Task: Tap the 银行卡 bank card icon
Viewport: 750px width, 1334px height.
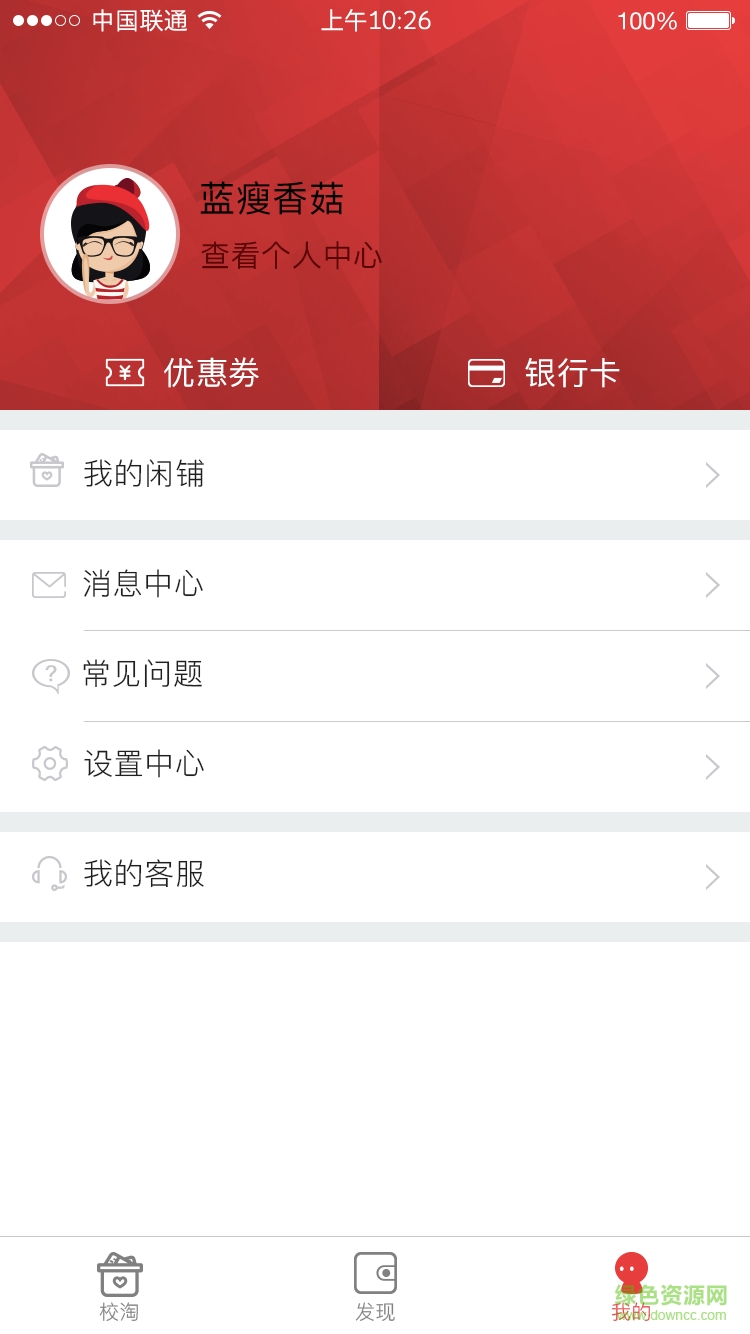Action: [x=486, y=372]
